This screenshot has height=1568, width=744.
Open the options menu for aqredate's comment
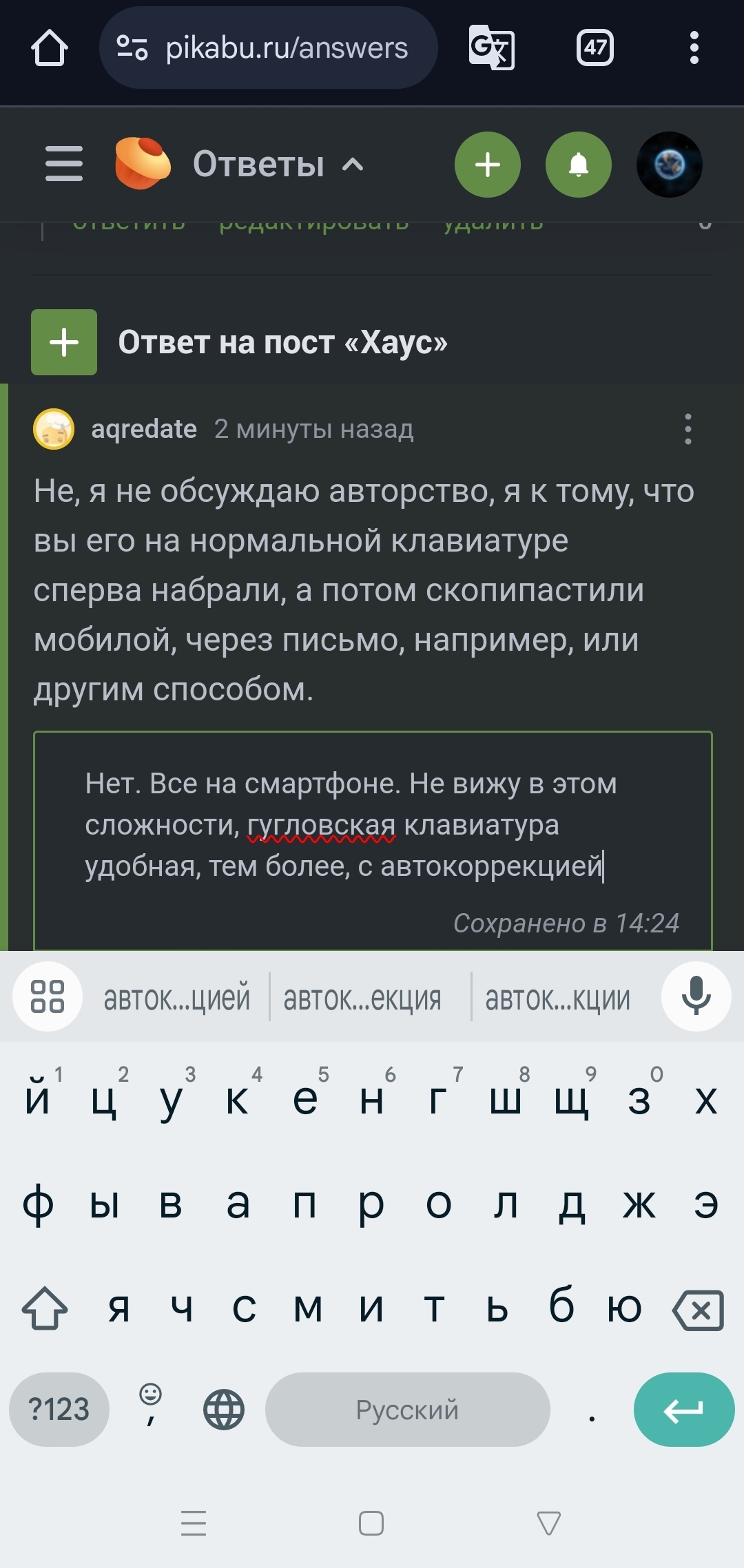(x=688, y=429)
